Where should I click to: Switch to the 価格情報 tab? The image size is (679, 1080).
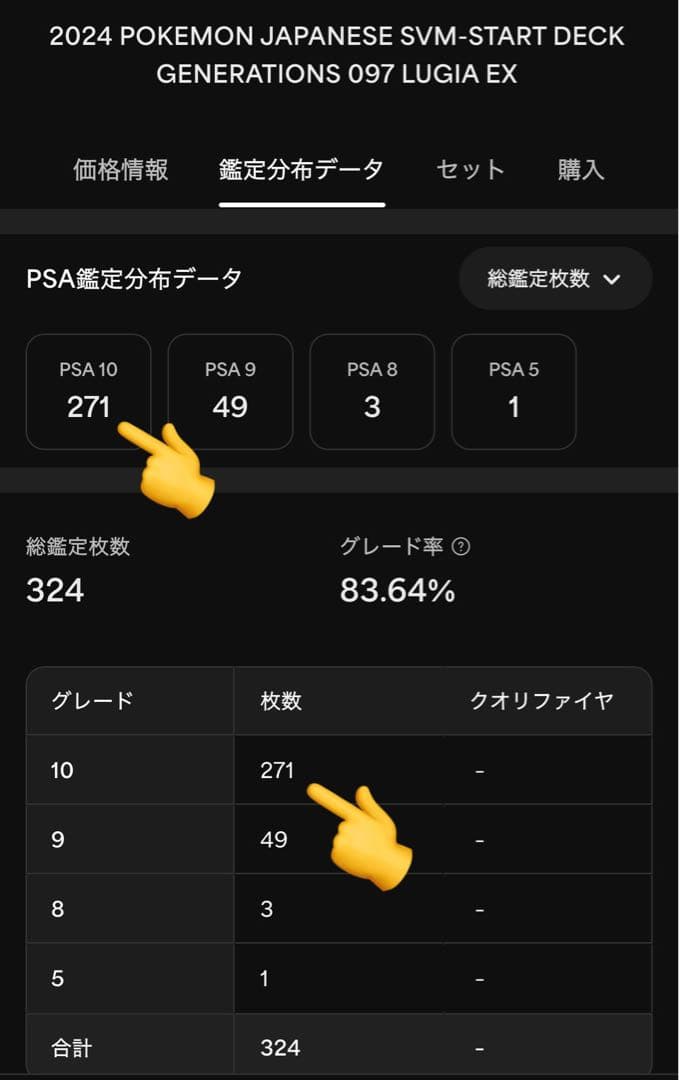coord(120,170)
